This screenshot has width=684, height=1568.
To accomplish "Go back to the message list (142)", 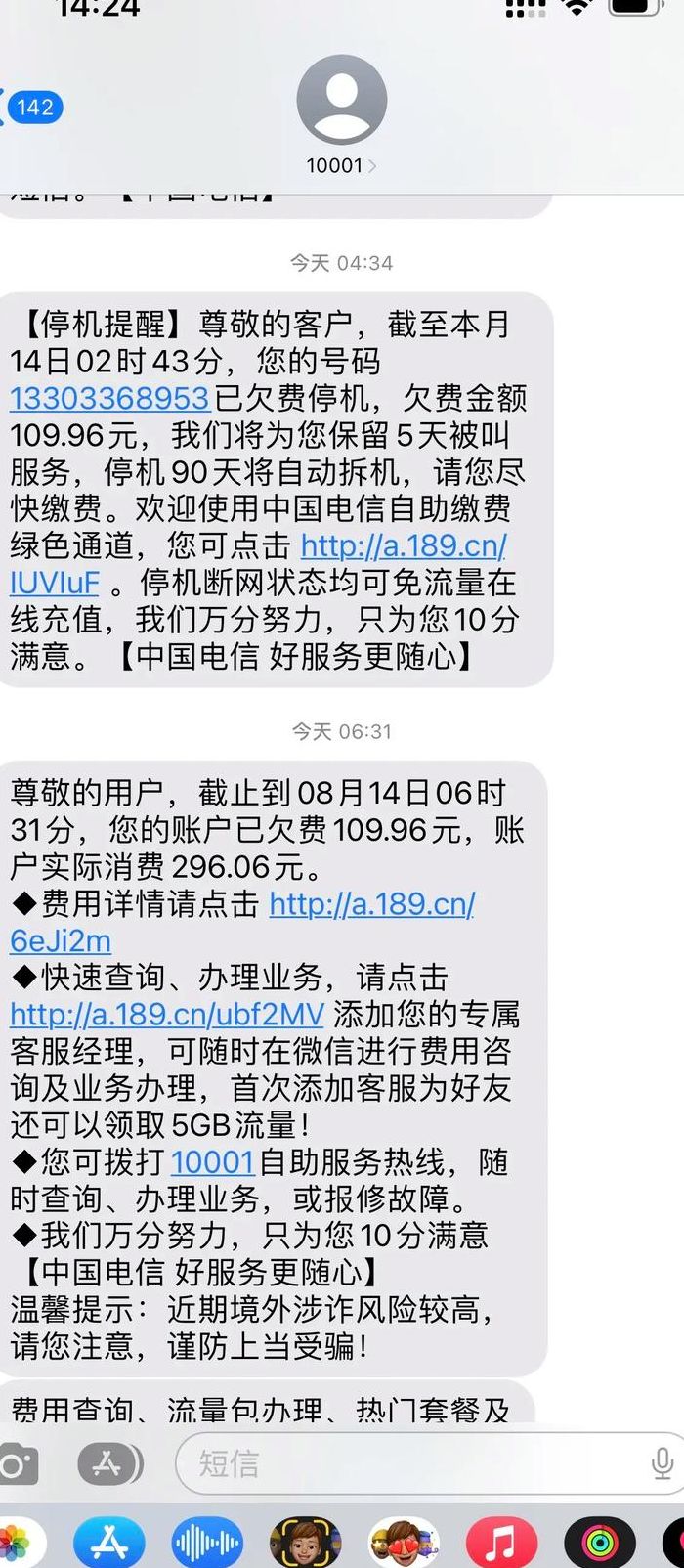I will (x=32, y=107).
